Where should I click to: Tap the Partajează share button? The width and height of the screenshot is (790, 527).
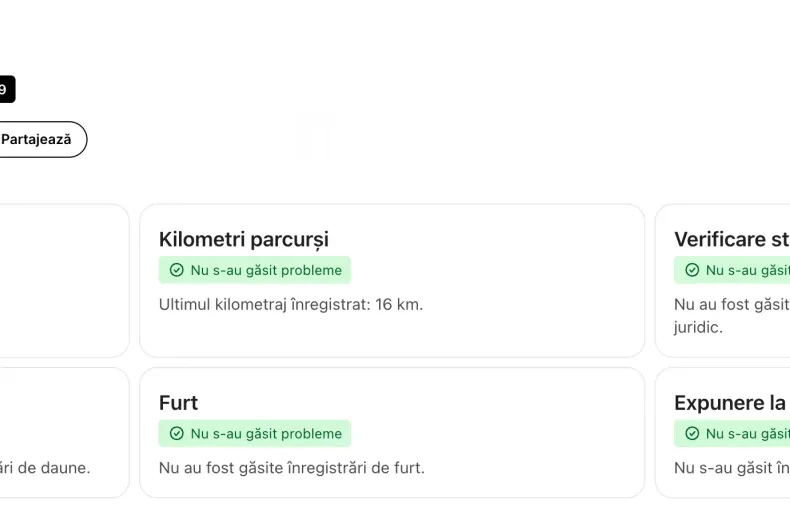pyautogui.click(x=40, y=140)
